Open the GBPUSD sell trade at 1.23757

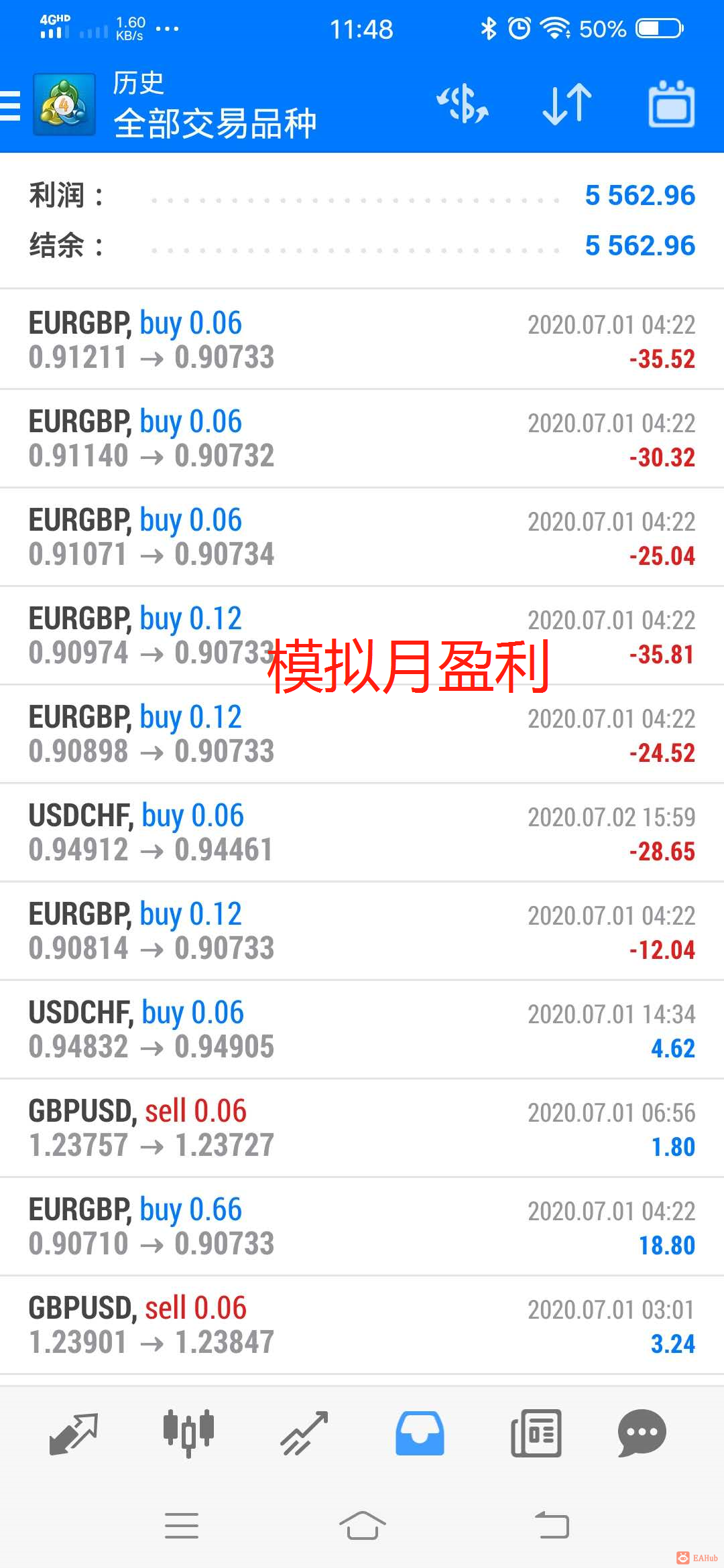pyautogui.click(x=362, y=1128)
